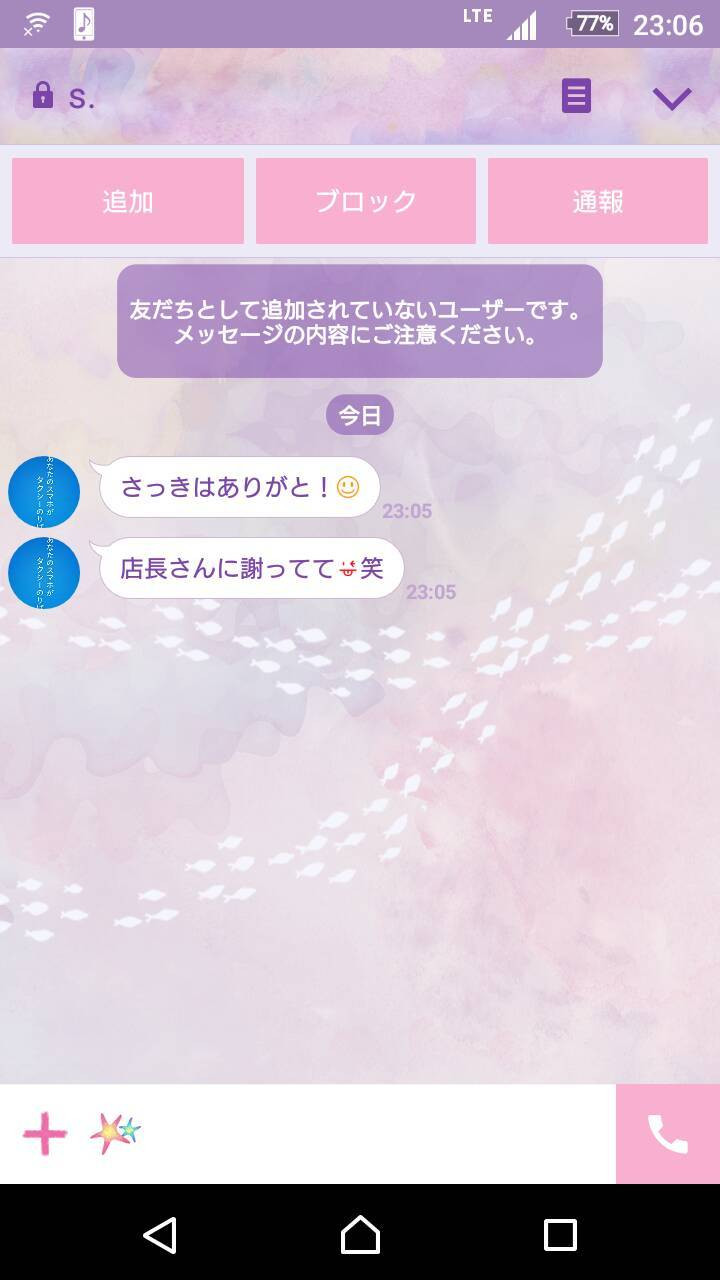Screen dimensions: 720x1280
Task: Tap 追加 to add S. as a friend
Action: (128, 201)
